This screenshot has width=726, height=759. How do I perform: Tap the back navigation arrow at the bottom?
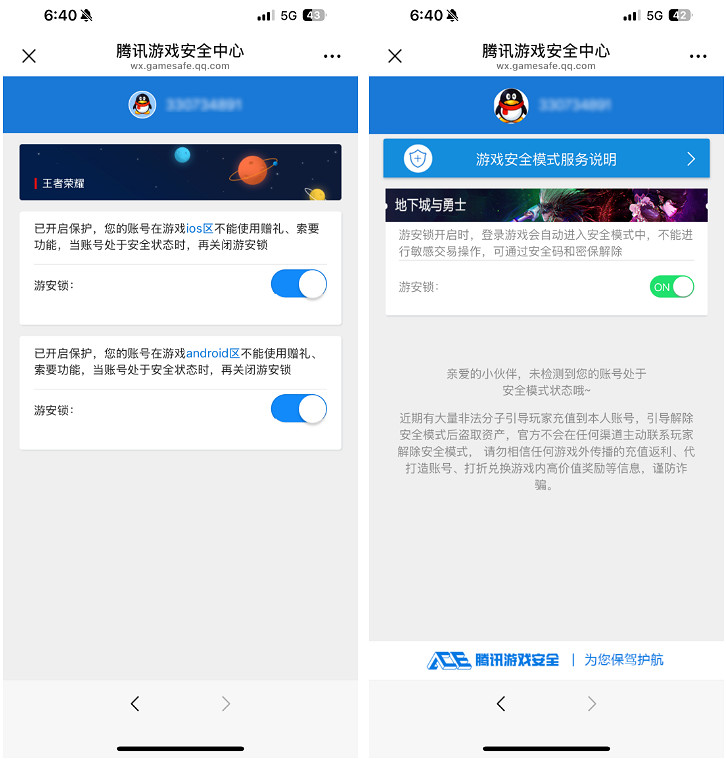tap(134, 703)
